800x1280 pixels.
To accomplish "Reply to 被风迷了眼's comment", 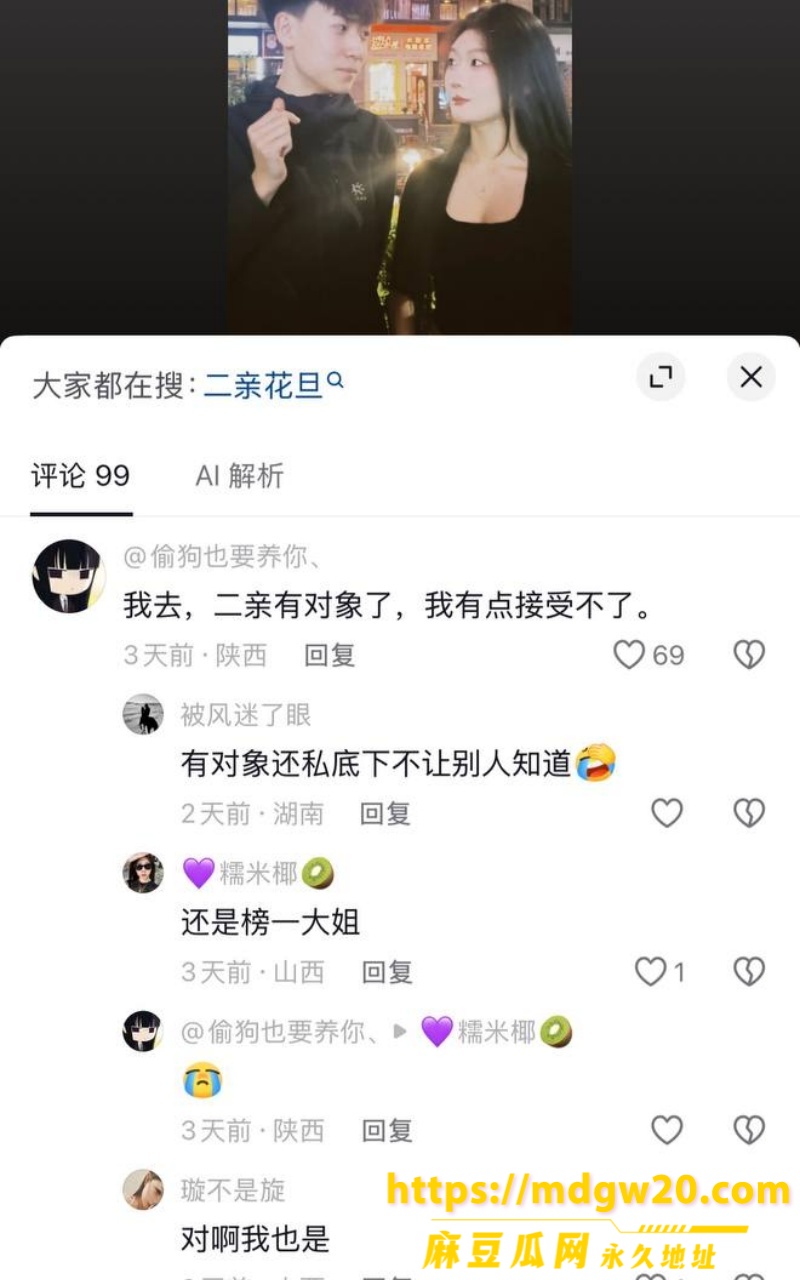I will 386,813.
